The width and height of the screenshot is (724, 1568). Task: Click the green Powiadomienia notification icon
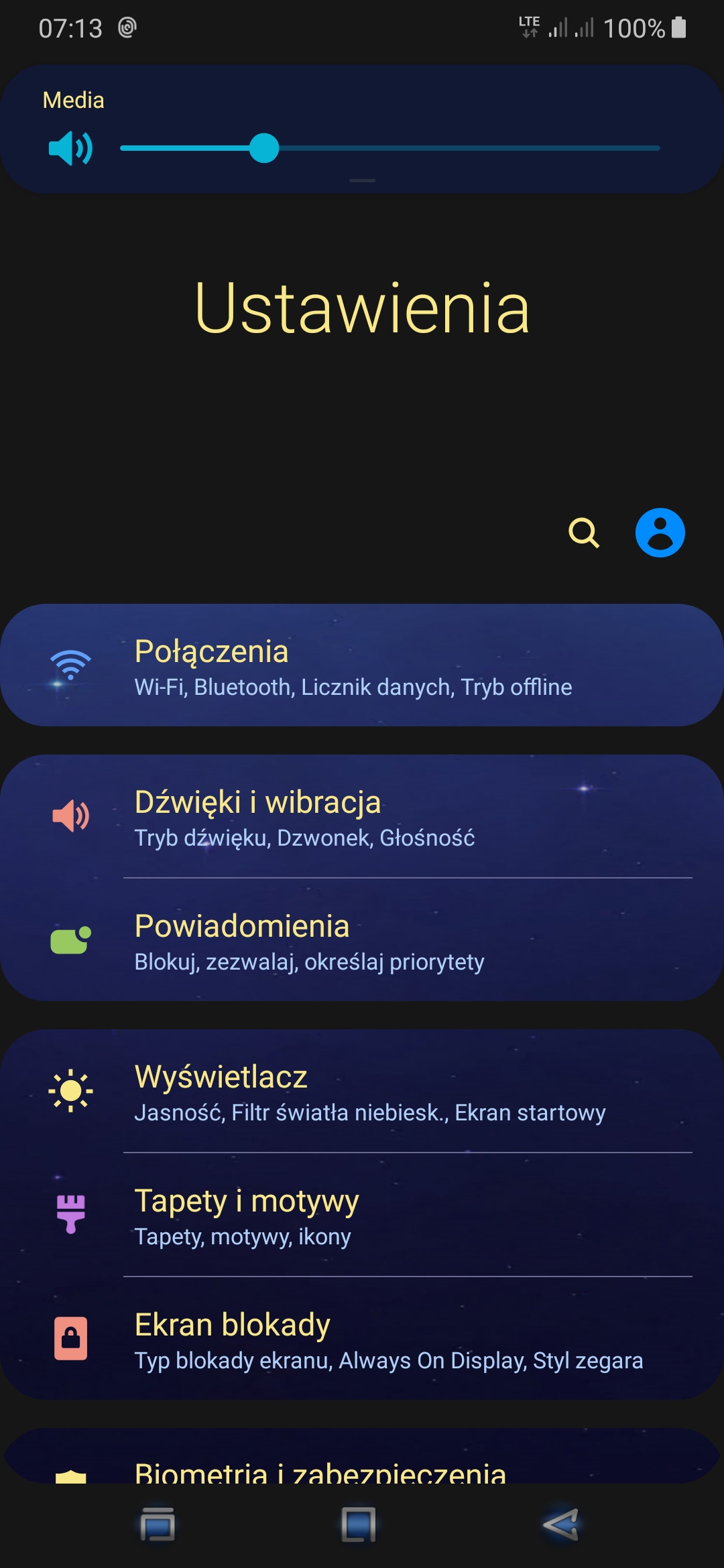click(70, 940)
